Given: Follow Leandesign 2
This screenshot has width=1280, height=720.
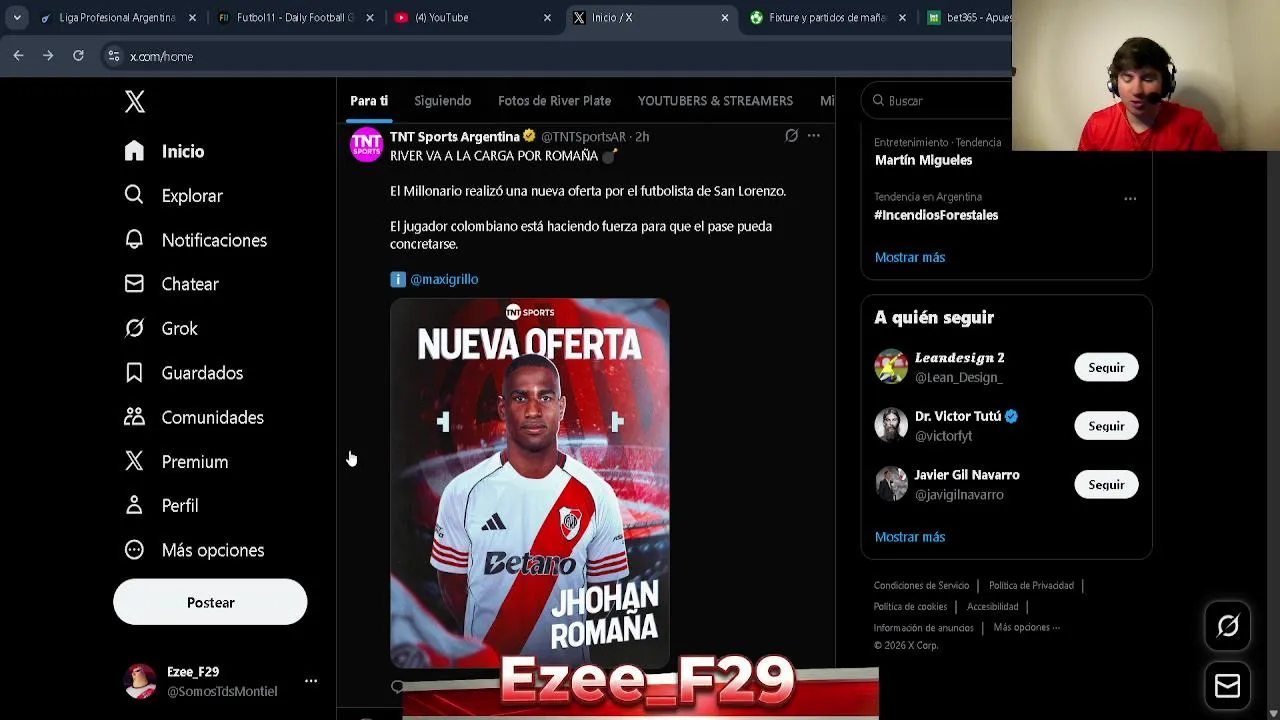Looking at the screenshot, I should pos(1106,367).
